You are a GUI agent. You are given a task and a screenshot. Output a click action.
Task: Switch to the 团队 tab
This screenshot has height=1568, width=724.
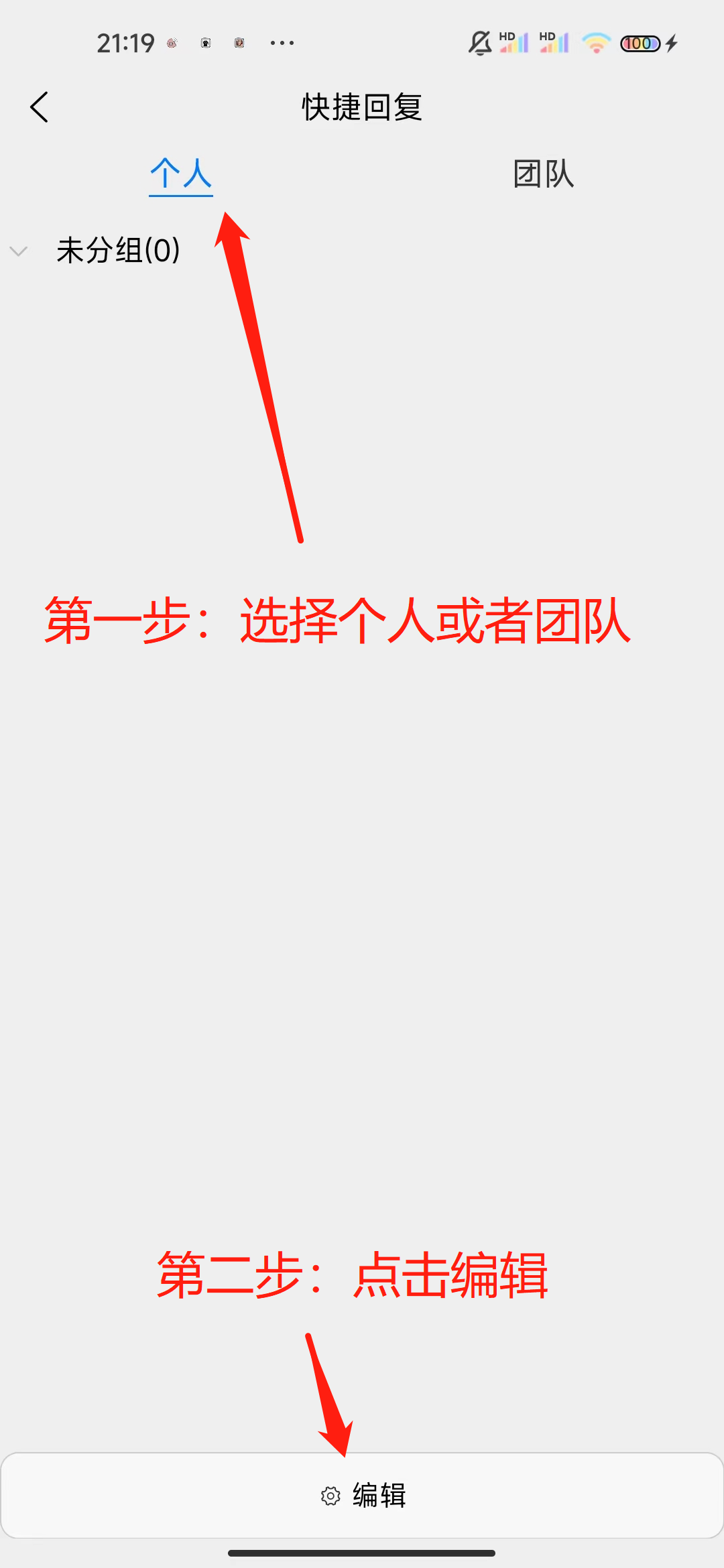coord(544,174)
